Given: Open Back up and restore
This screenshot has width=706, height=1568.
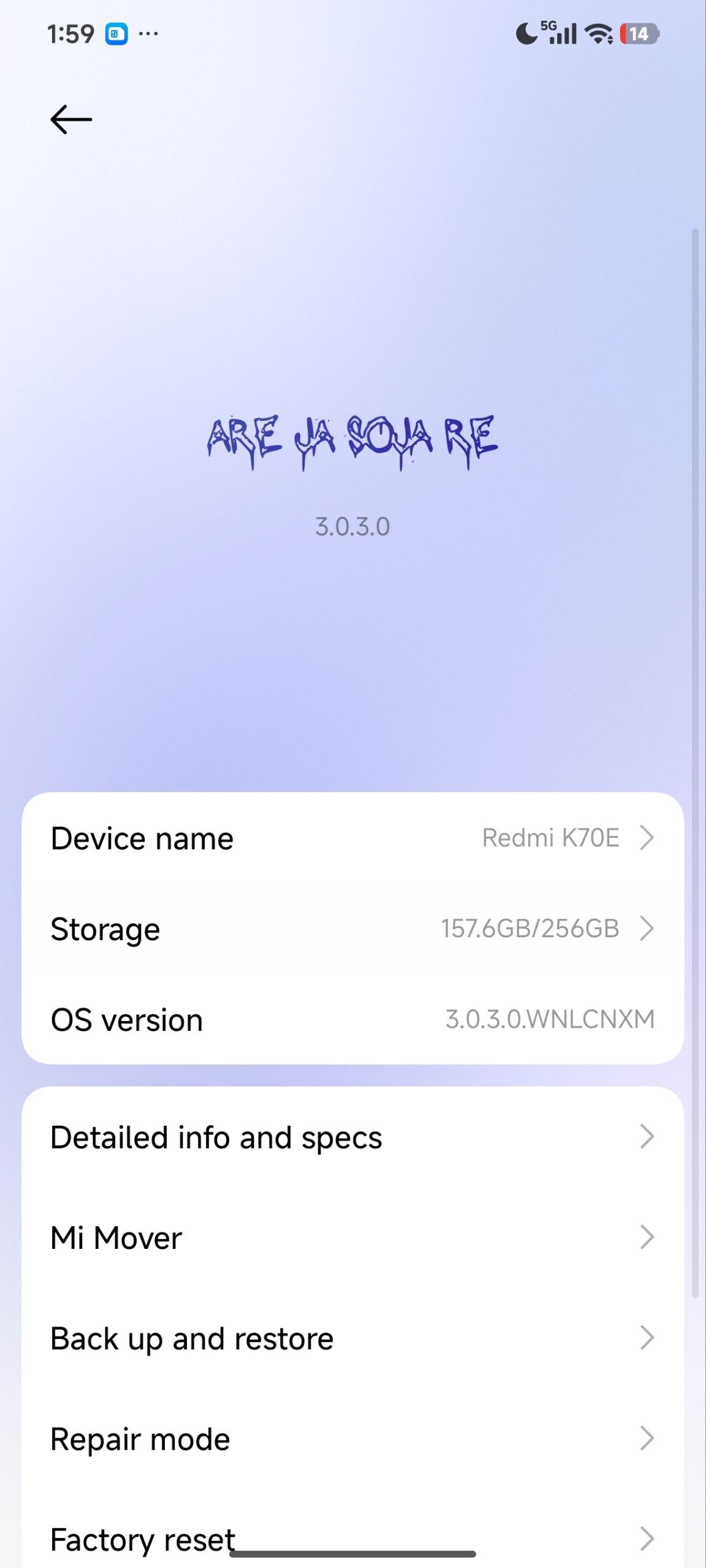Looking at the screenshot, I should point(352,1338).
